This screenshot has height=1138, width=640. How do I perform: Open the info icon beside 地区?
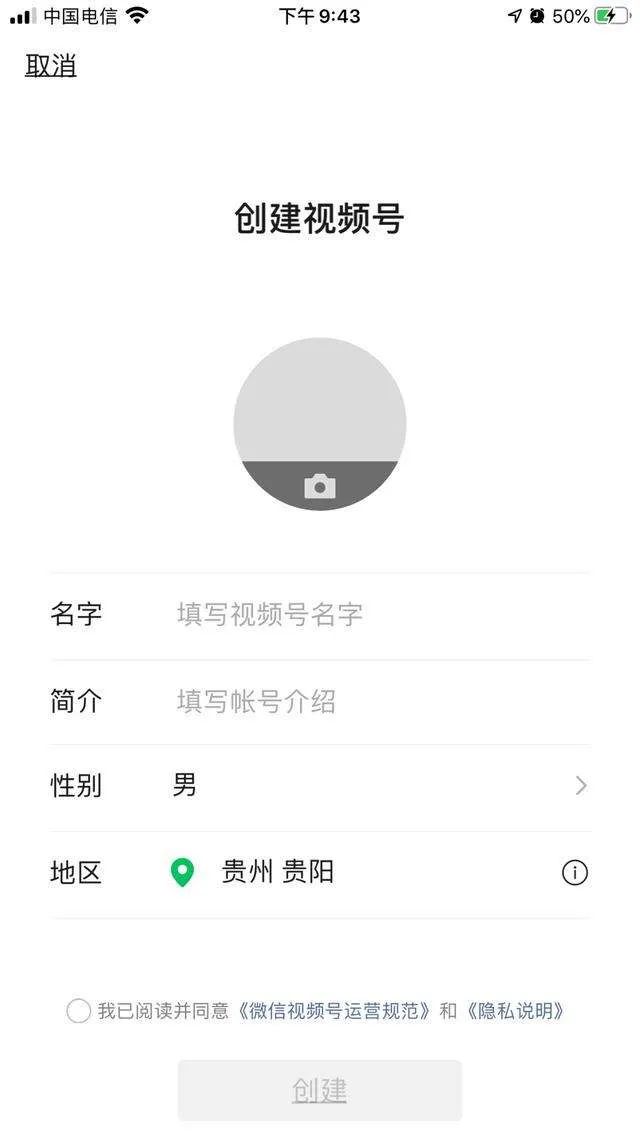575,872
